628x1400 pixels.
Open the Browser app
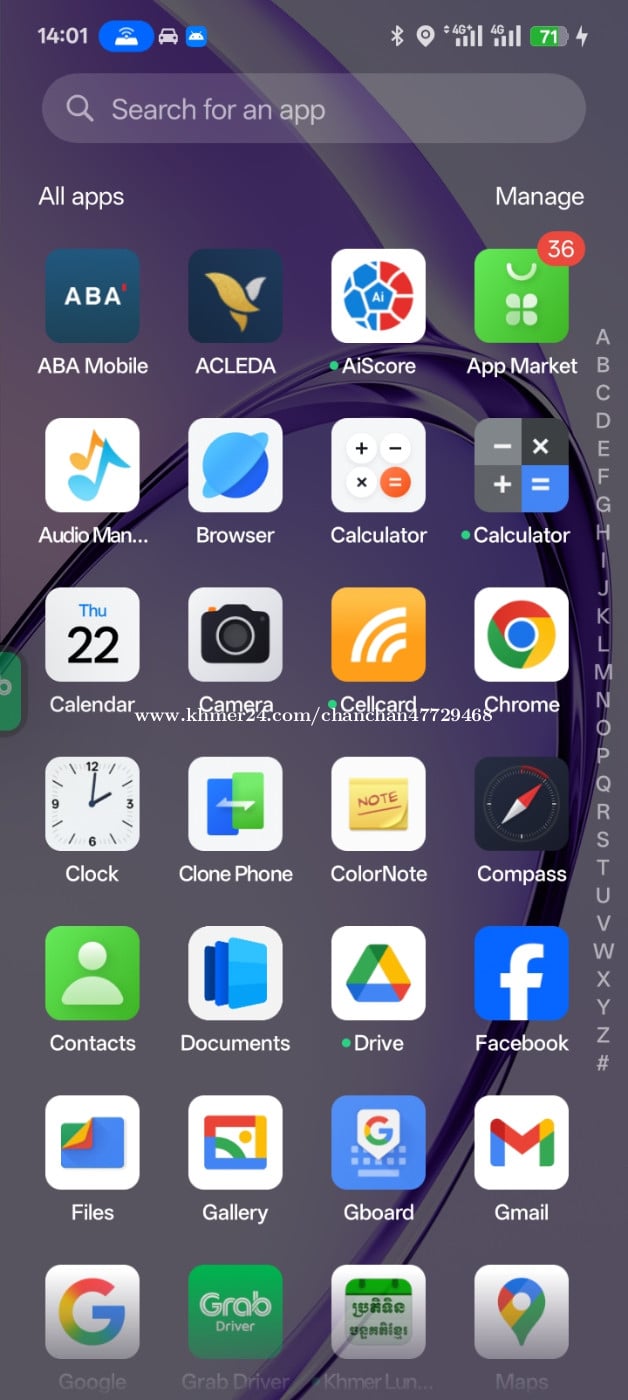[x=235, y=465]
